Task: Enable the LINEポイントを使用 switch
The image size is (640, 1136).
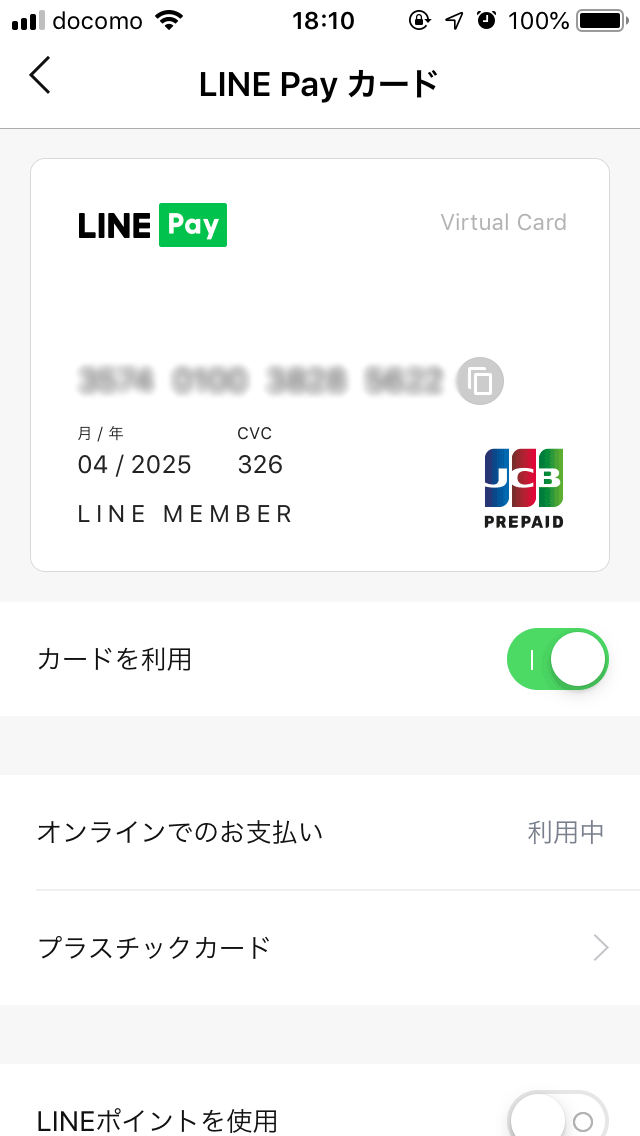Action: (557, 1118)
